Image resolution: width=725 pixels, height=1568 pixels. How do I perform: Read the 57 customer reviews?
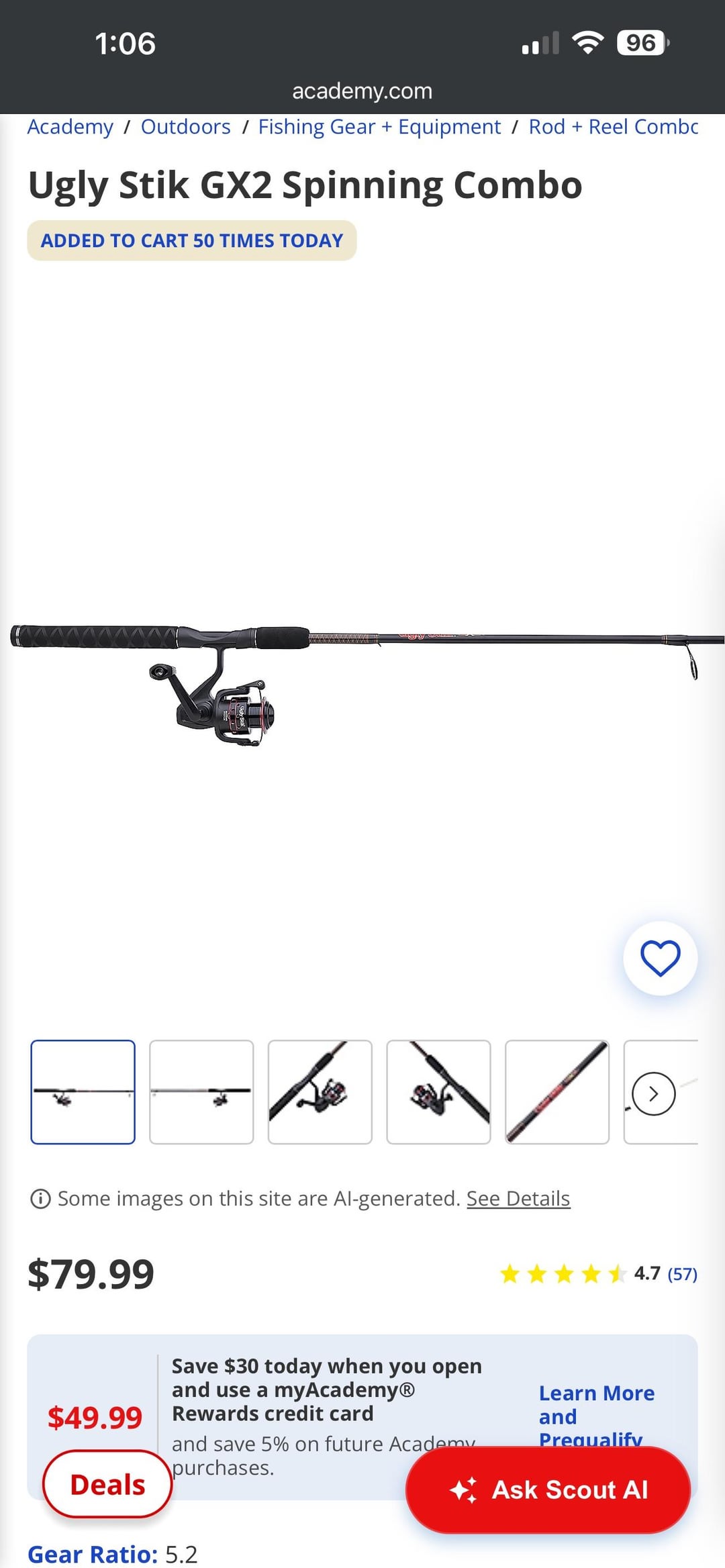tap(682, 1274)
